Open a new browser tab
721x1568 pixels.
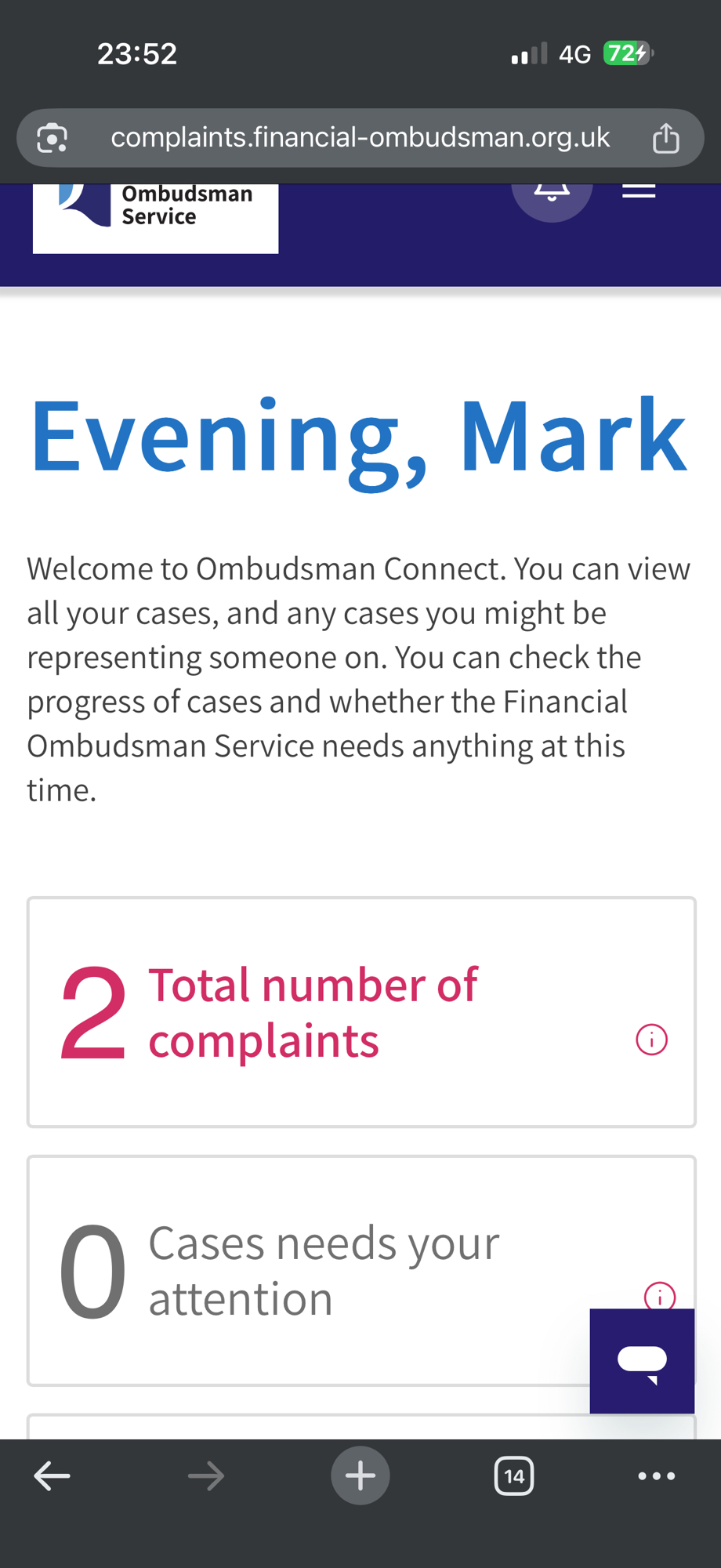tap(360, 1476)
